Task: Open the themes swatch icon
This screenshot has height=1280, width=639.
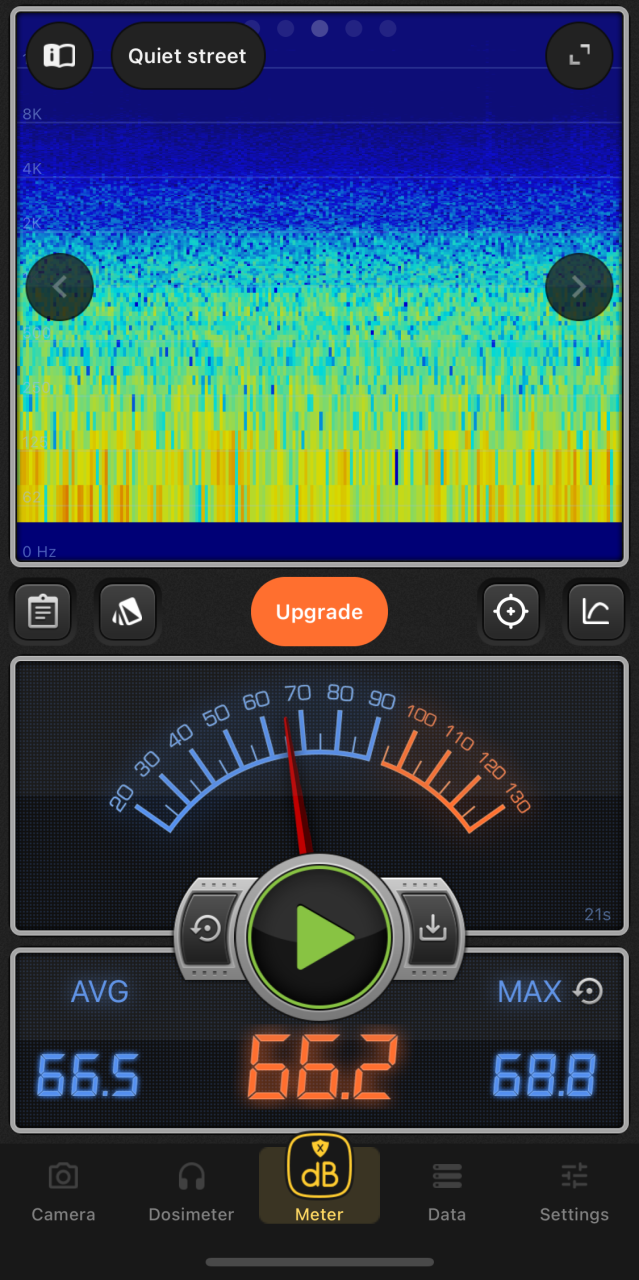Action: pyautogui.click(x=128, y=611)
